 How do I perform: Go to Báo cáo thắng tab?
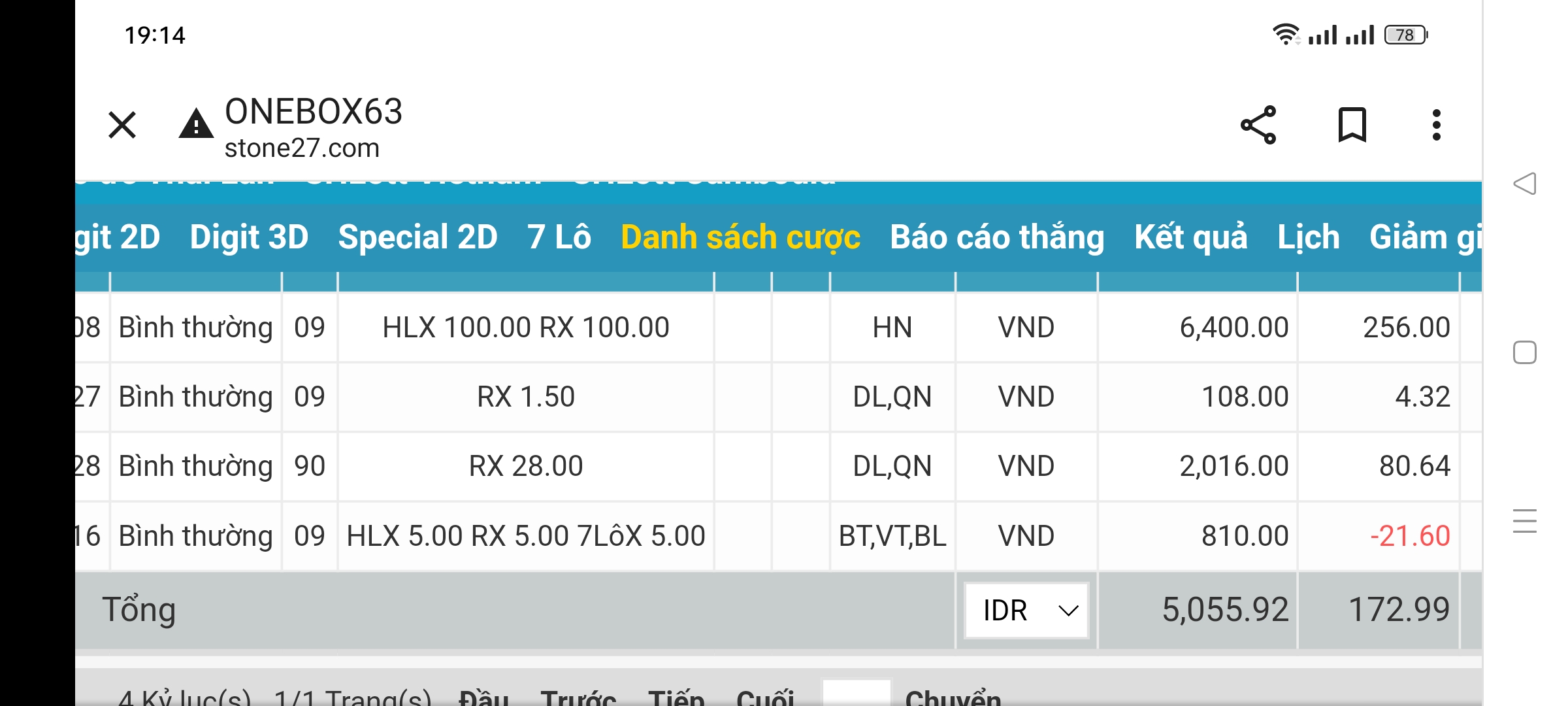(997, 237)
